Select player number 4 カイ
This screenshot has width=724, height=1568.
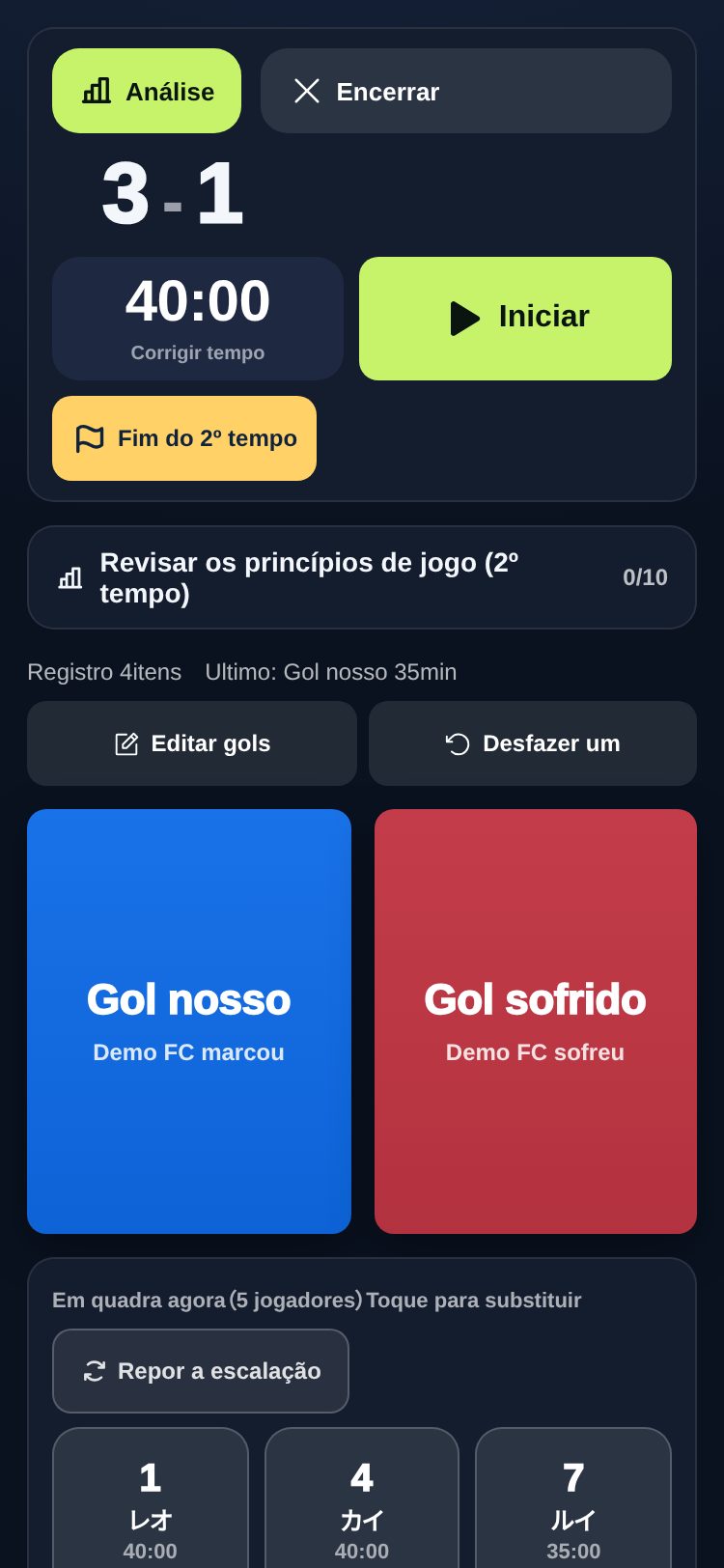(362, 1498)
